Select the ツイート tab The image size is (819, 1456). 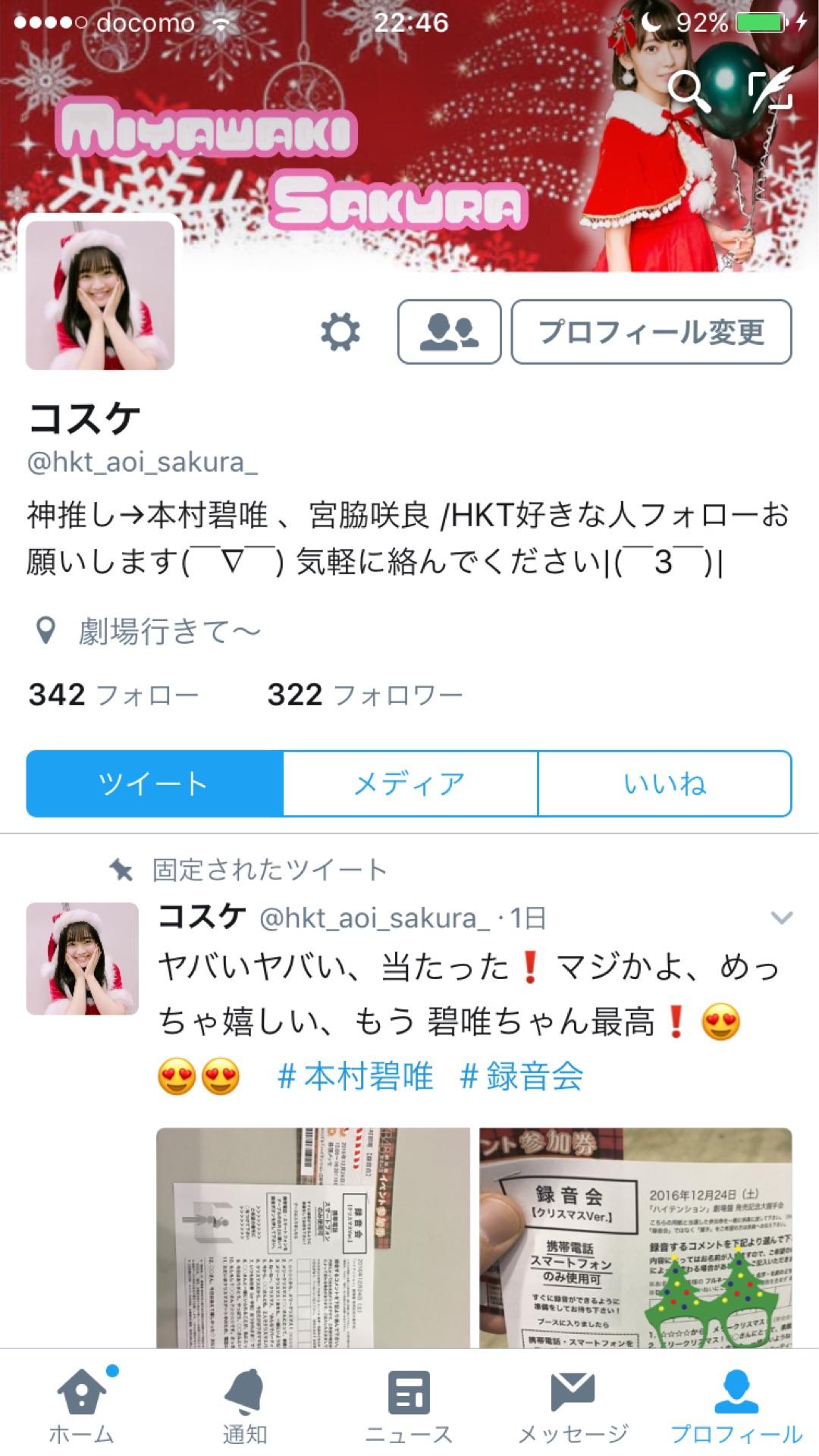(x=155, y=783)
